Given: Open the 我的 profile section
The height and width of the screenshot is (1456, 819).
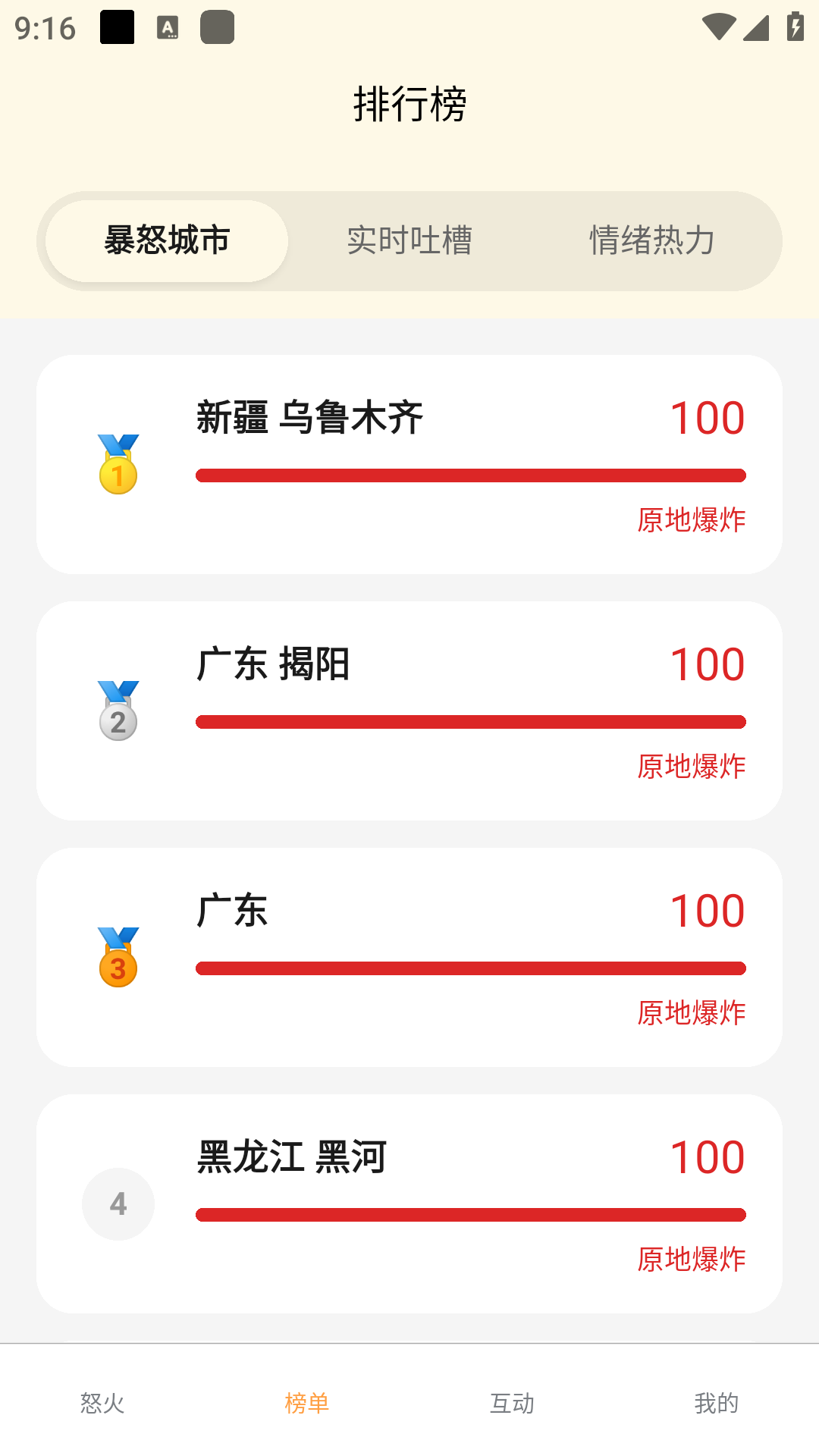Looking at the screenshot, I should 716,1404.
